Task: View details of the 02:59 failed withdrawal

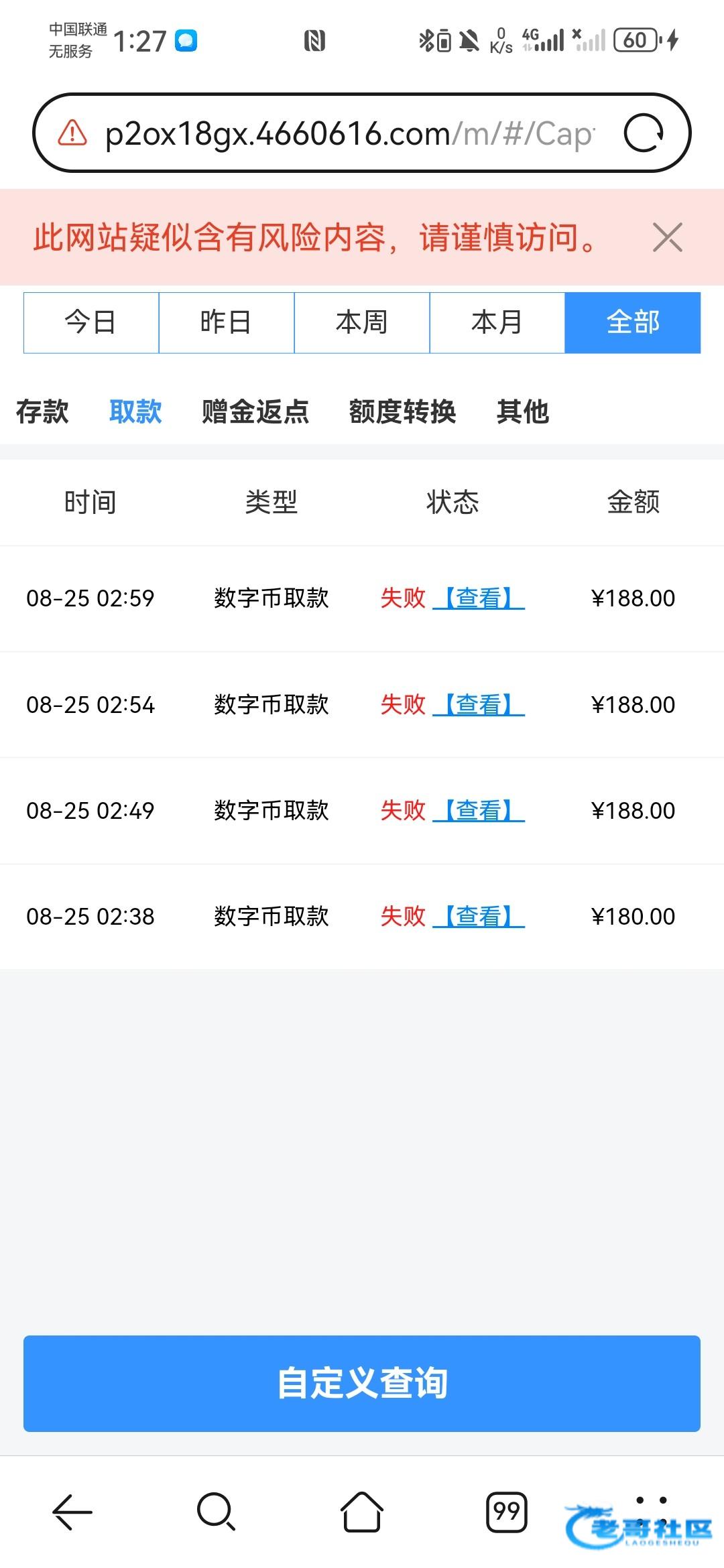Action: 479,598
